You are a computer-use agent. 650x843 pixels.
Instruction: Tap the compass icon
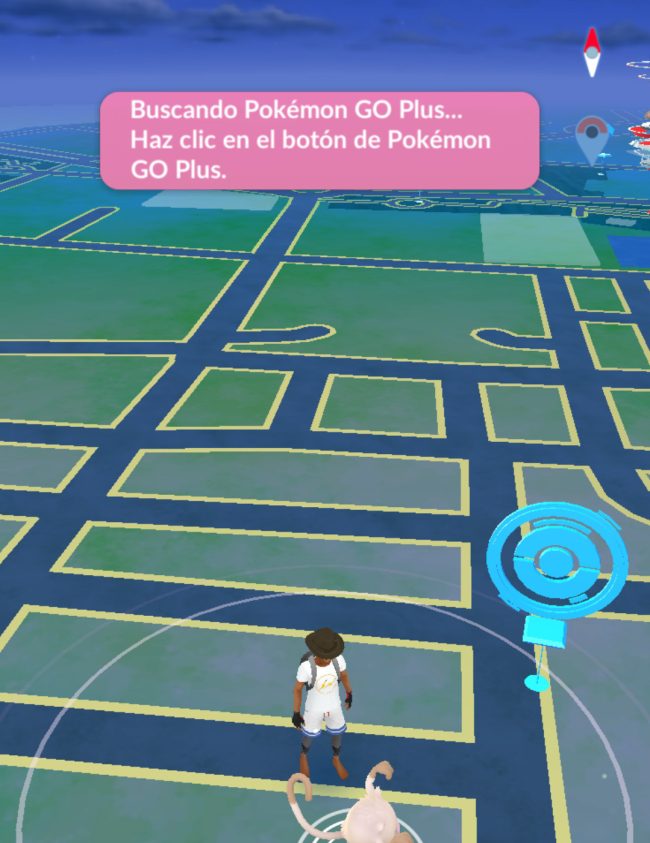pos(592,53)
